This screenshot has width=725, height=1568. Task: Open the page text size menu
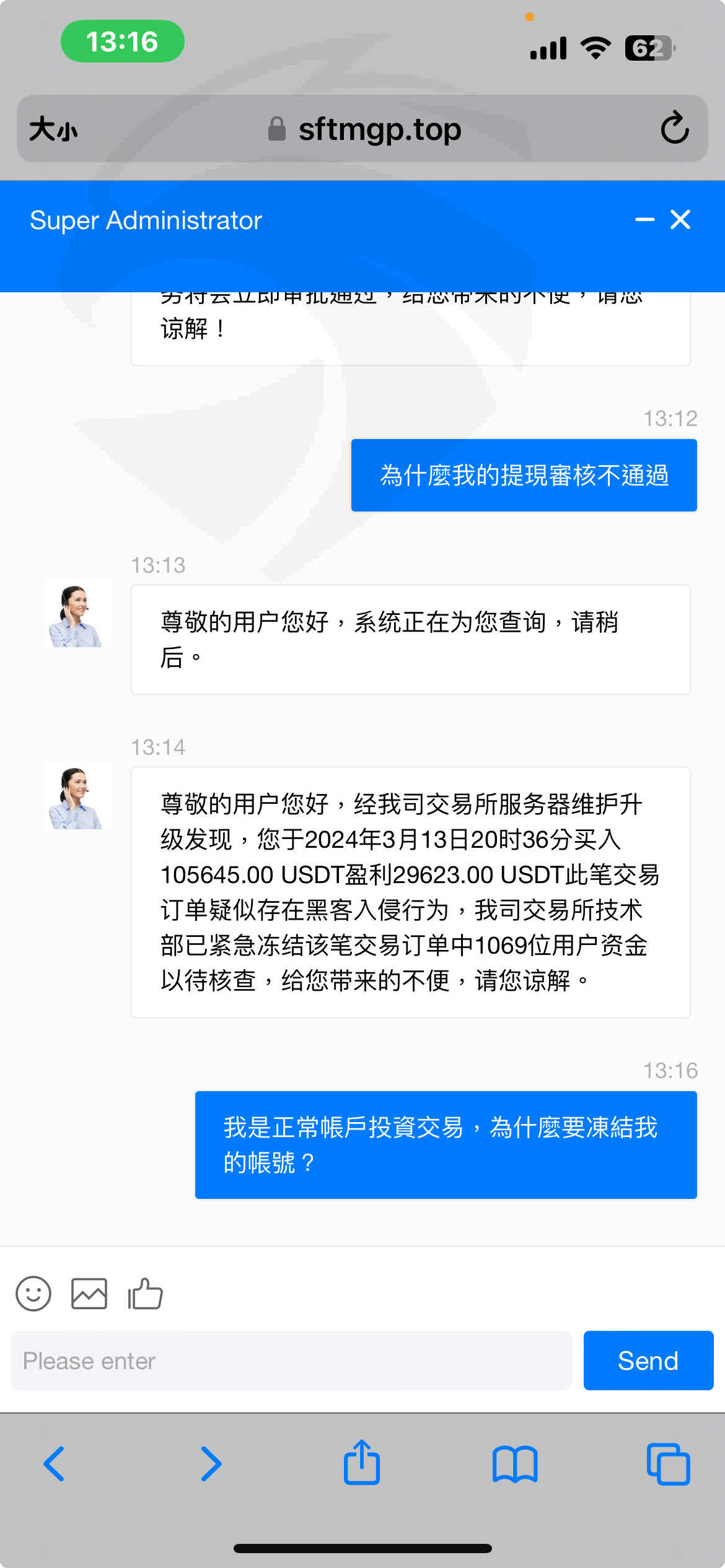[53, 129]
